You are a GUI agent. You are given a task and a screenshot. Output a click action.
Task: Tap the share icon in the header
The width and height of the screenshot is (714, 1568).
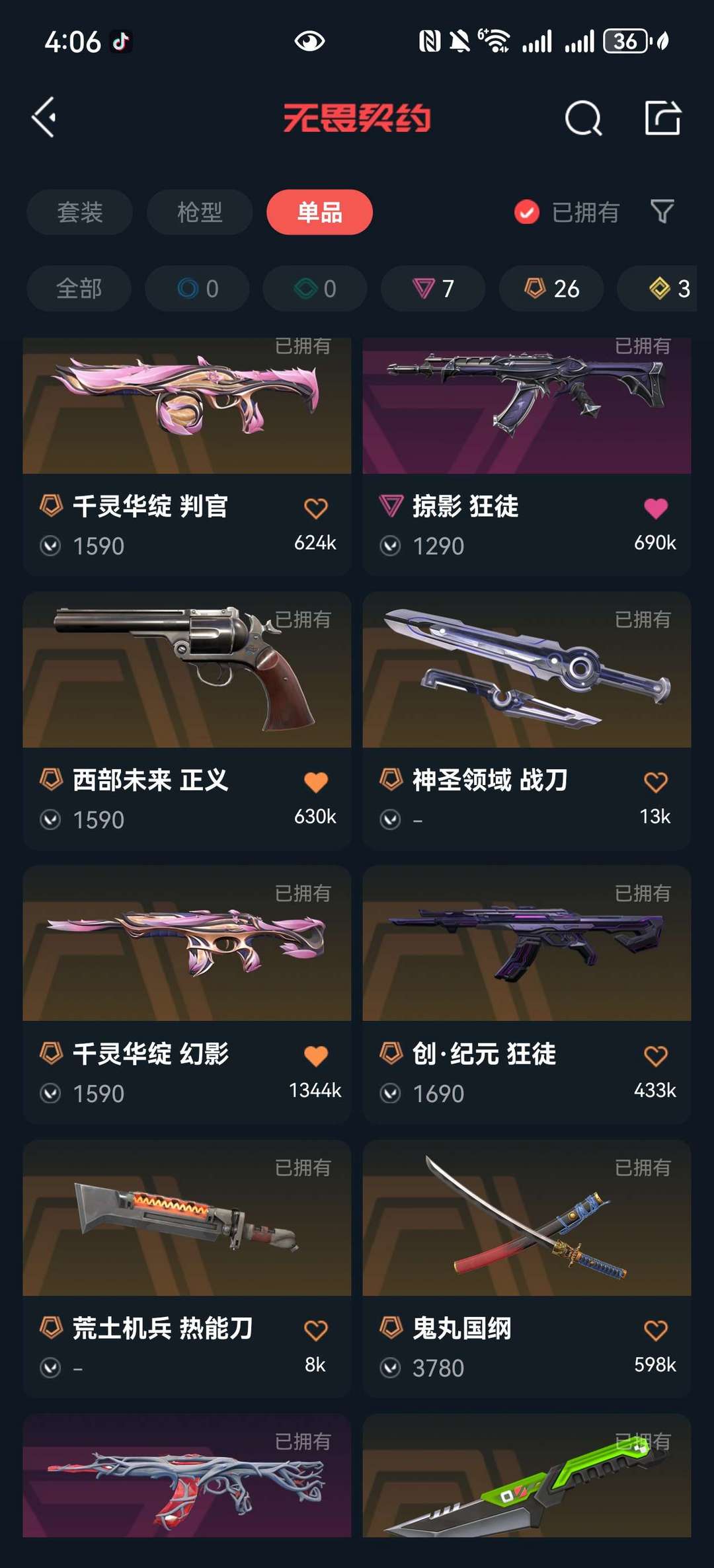(662, 118)
